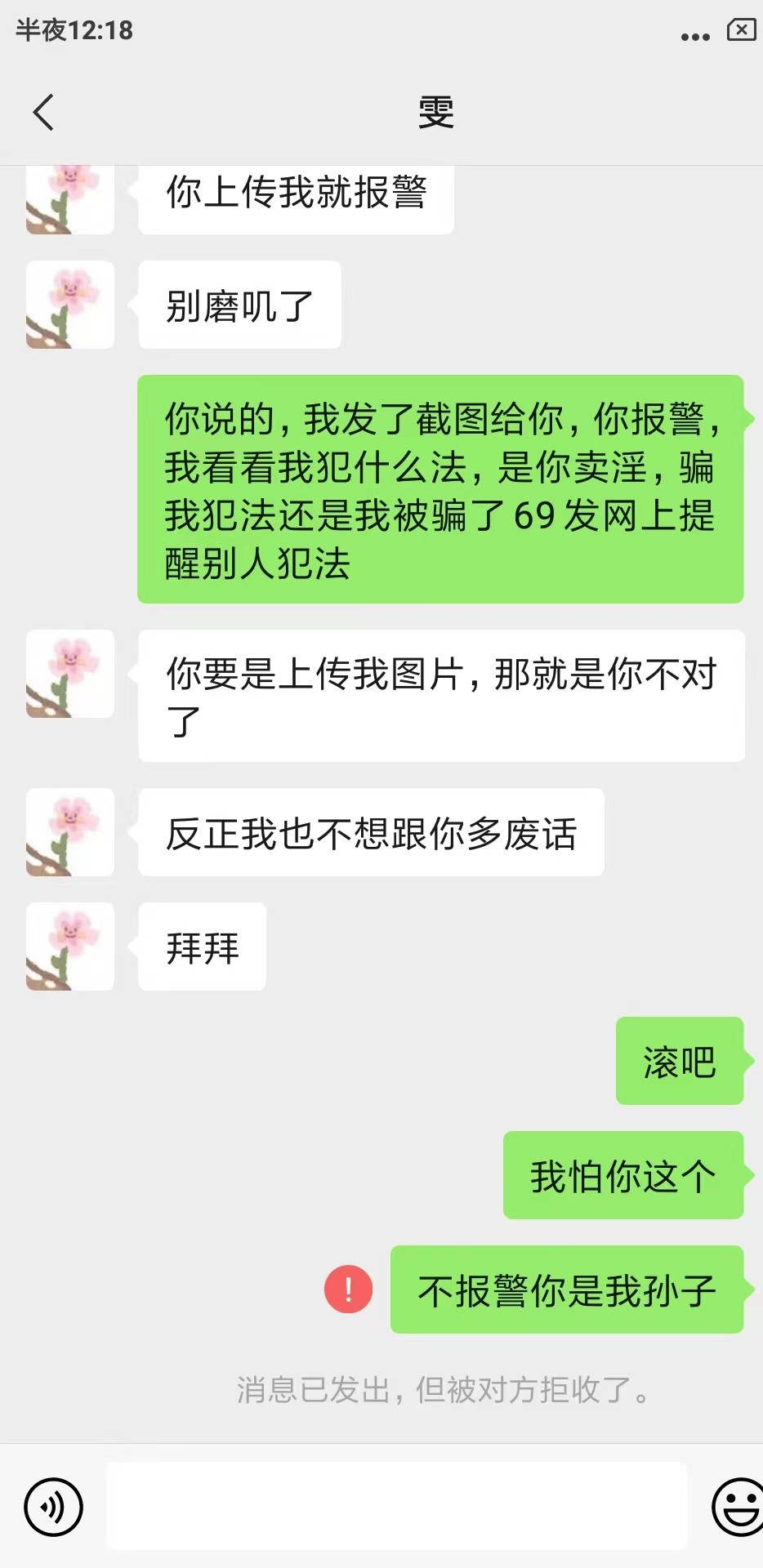Tap red failed-send icon beside 不报警你是我孙子
The height and width of the screenshot is (1568, 763).
[349, 1290]
